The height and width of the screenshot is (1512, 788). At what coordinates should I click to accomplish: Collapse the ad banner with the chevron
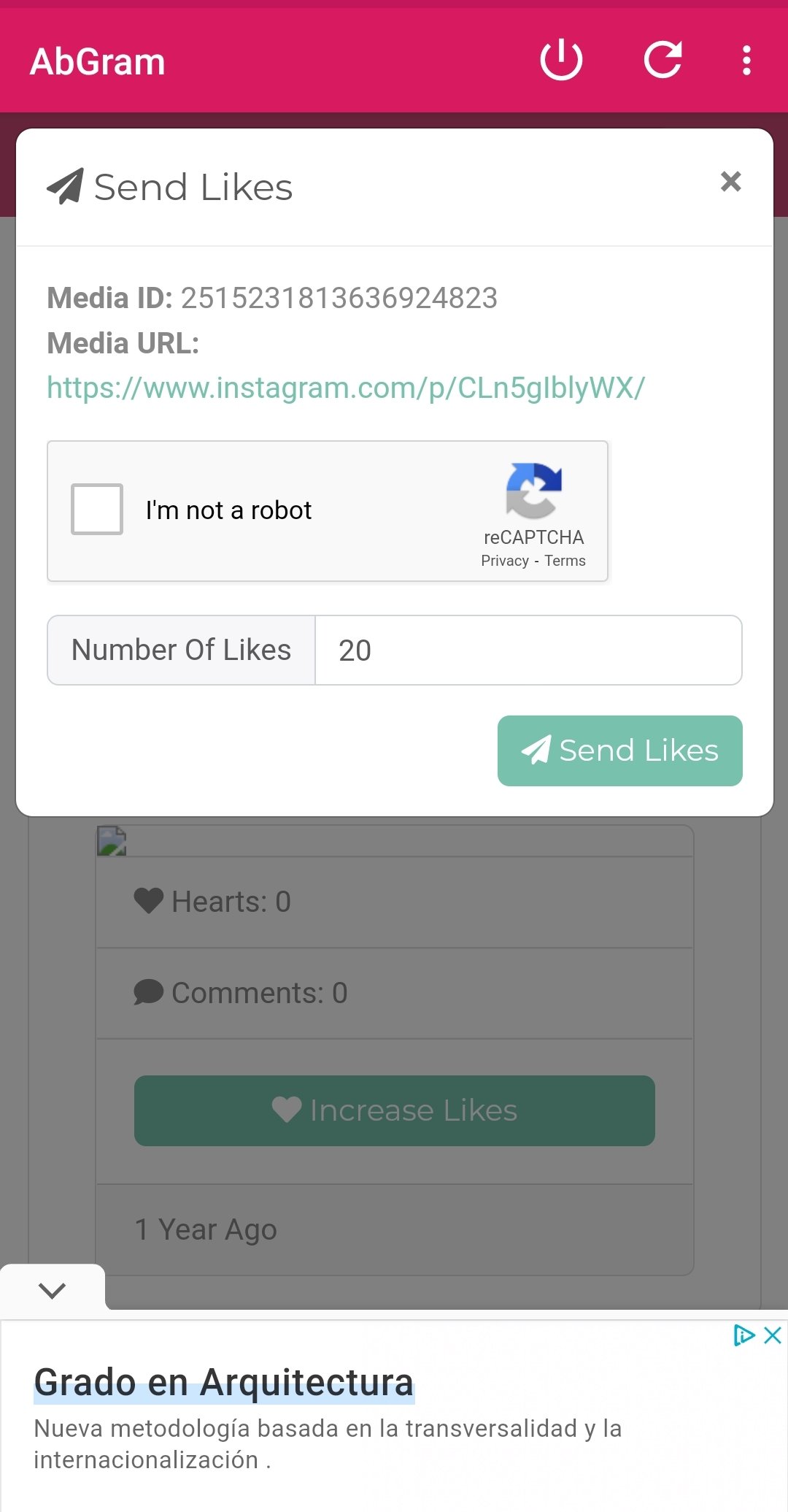point(52,1290)
